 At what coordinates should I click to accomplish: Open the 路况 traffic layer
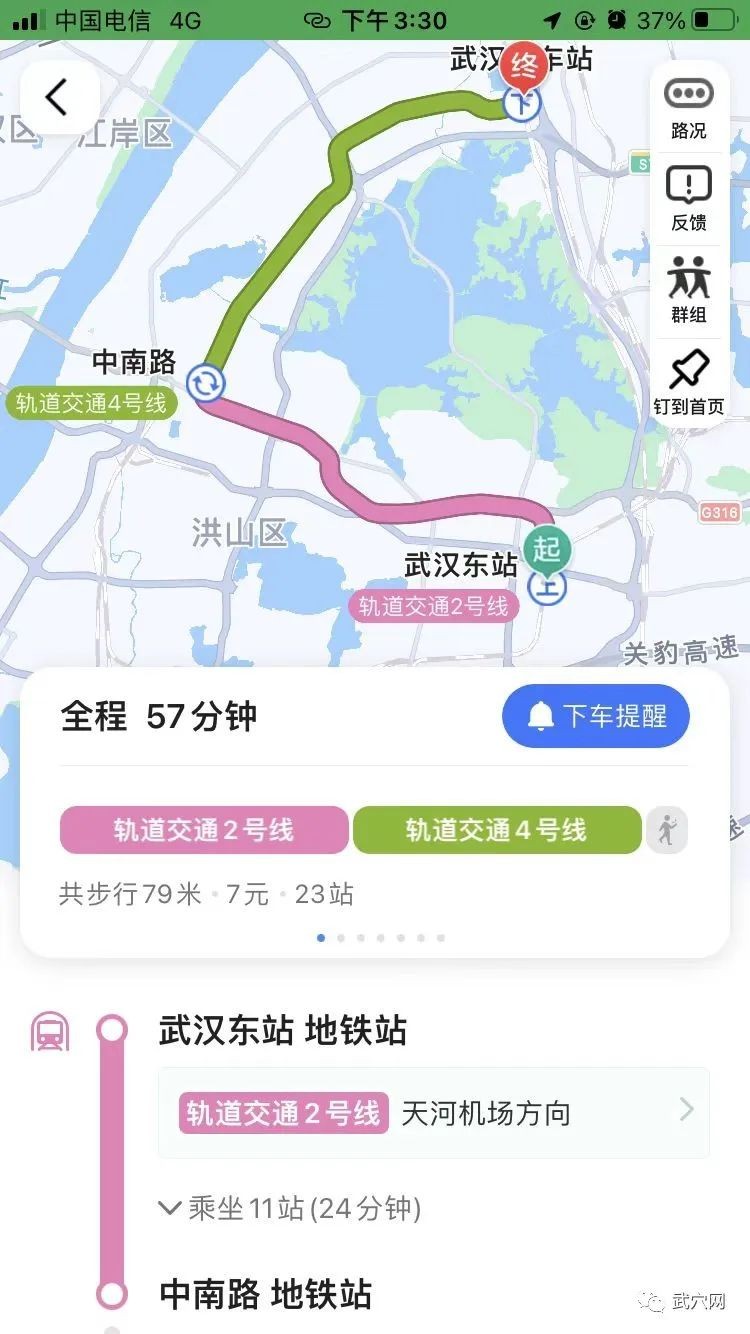click(x=688, y=108)
